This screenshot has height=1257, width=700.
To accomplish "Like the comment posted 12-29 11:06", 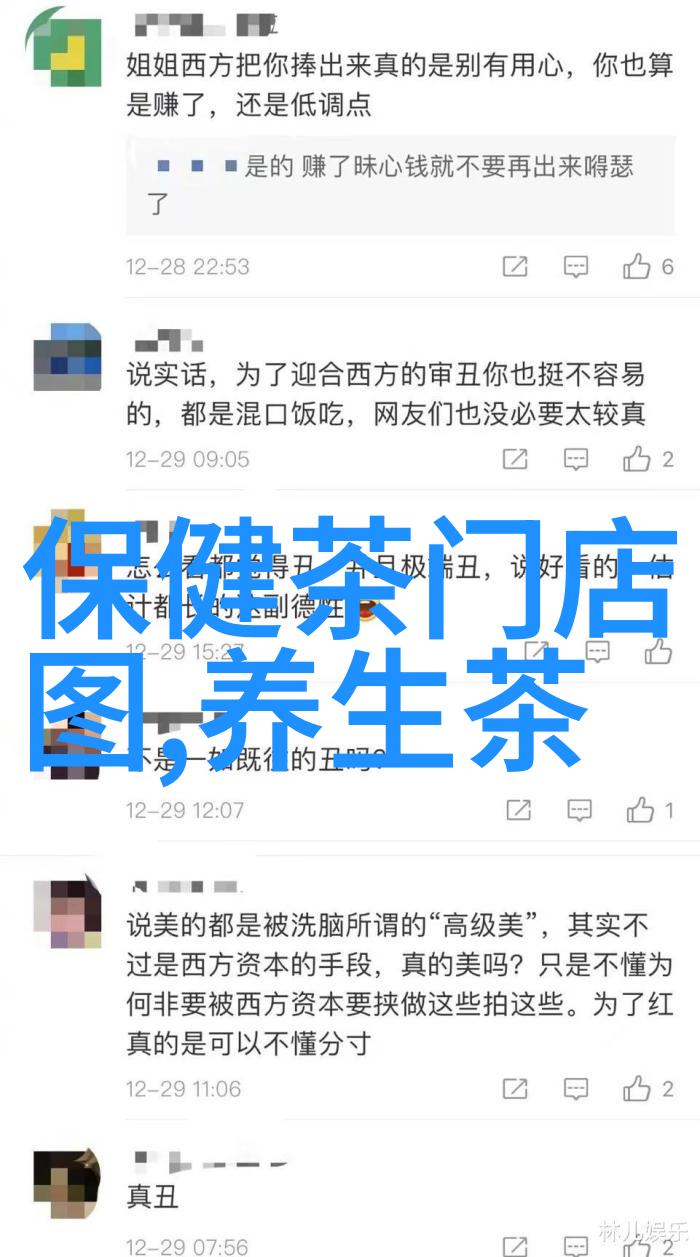I will 638,1088.
